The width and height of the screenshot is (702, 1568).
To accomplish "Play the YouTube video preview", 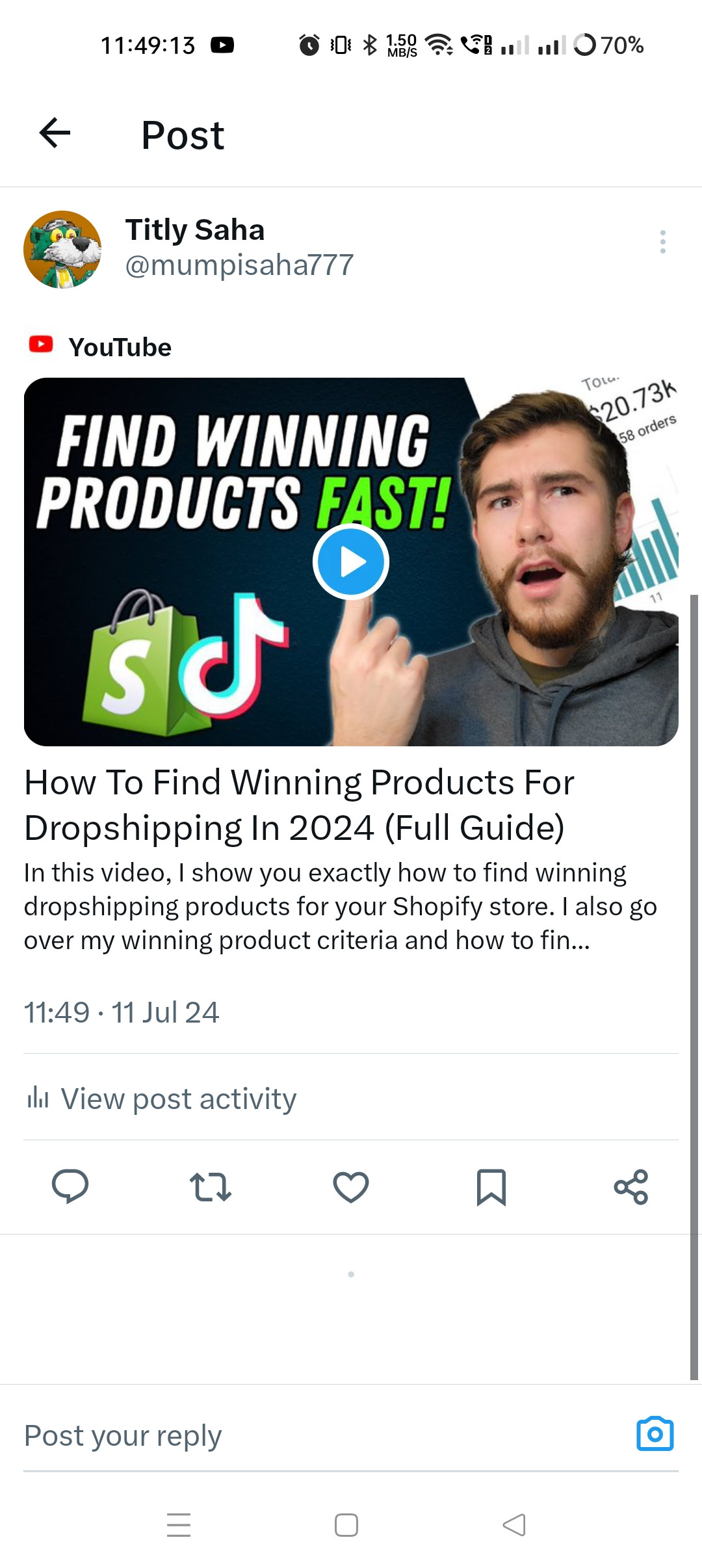I will (x=351, y=562).
